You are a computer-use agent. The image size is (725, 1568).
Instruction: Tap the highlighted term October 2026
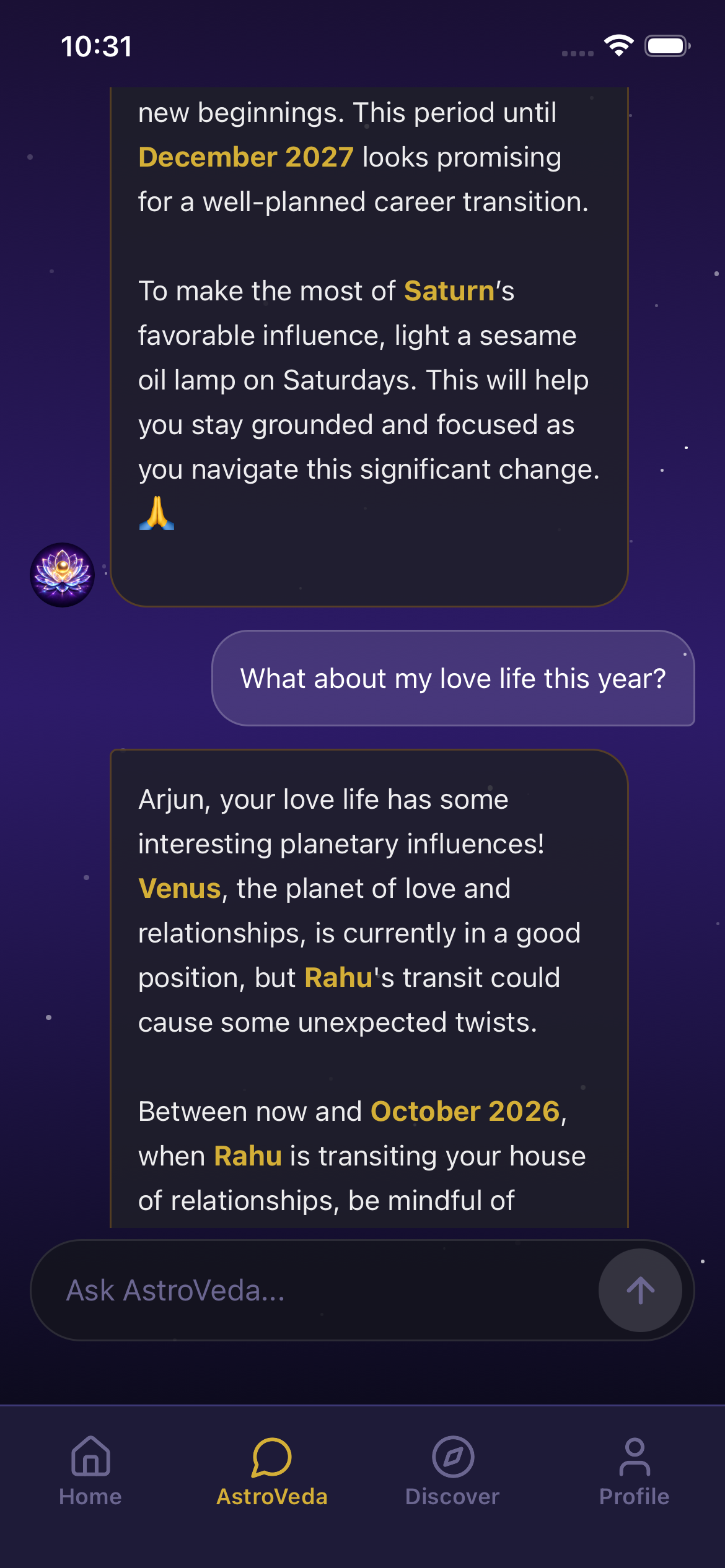(x=466, y=1111)
